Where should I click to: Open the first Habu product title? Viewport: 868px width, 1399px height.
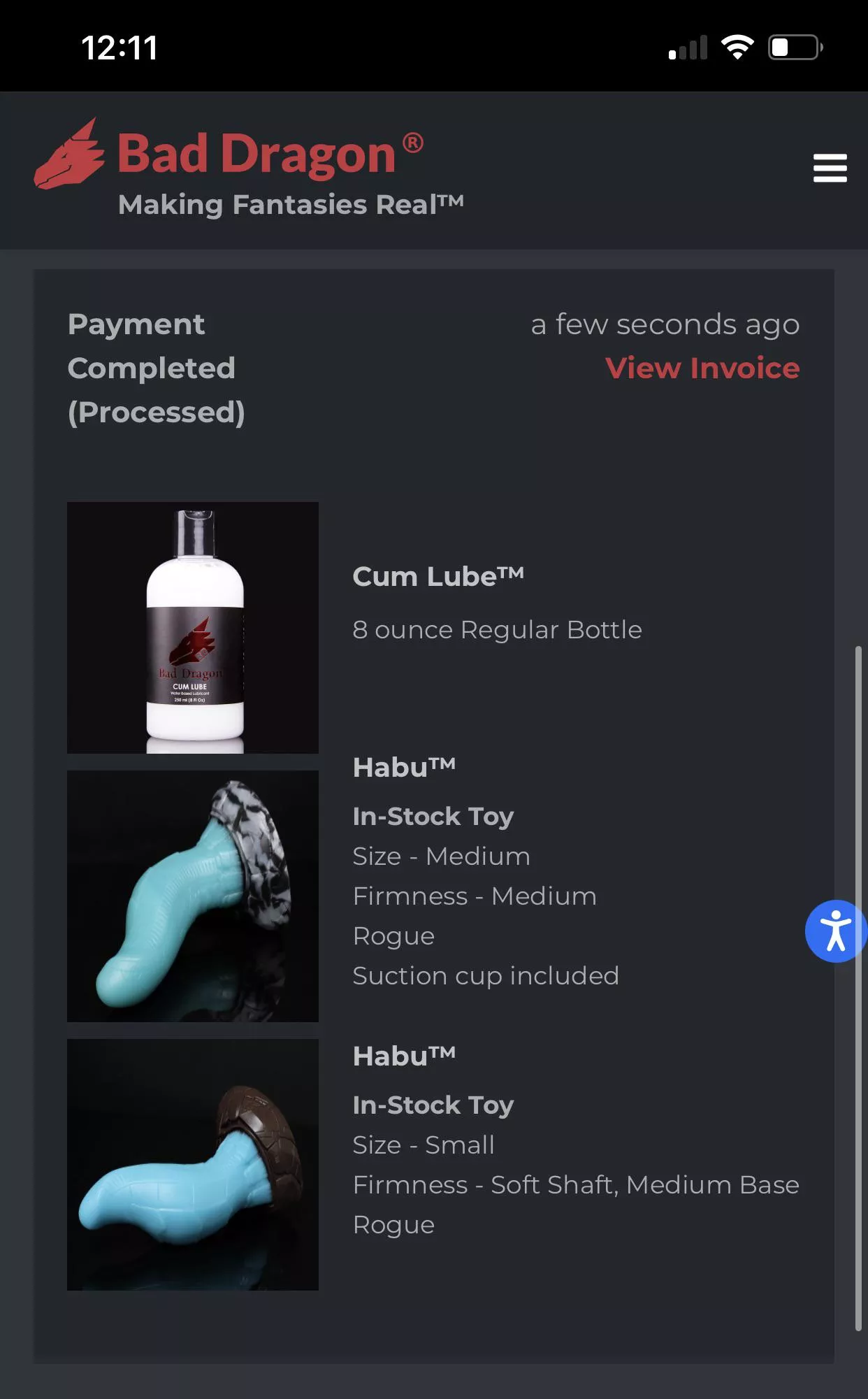coord(404,766)
